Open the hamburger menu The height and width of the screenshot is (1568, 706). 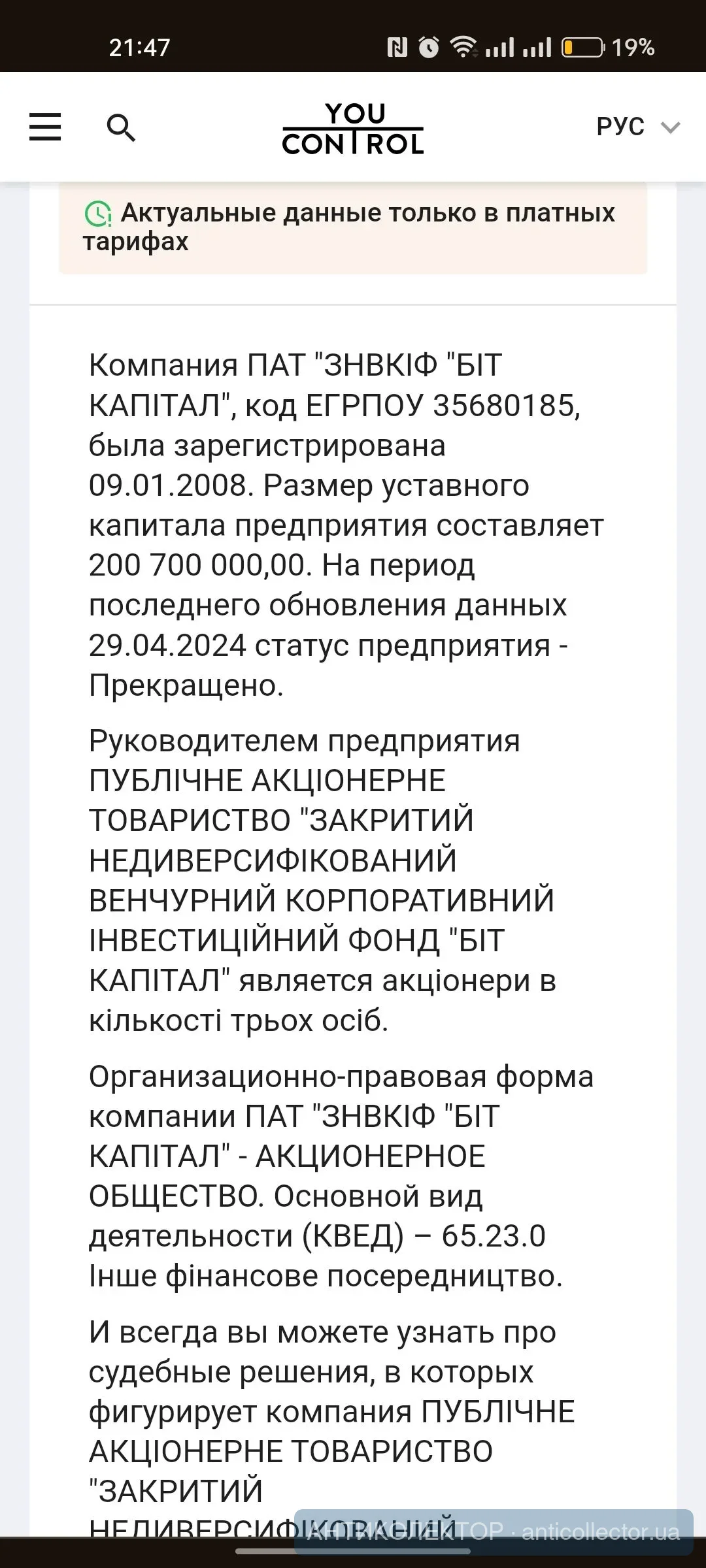(x=45, y=127)
